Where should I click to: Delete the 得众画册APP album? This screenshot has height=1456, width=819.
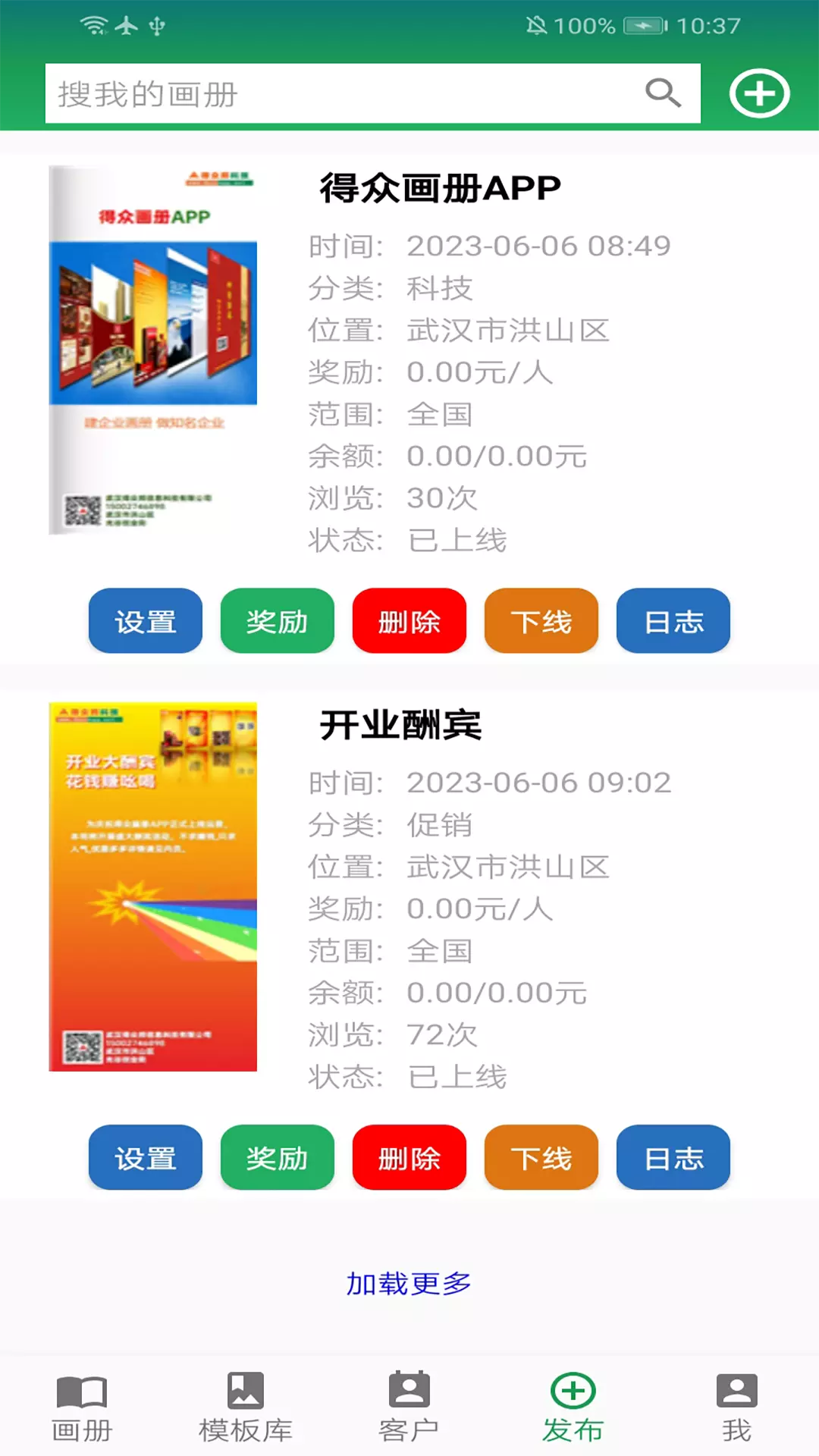click(x=409, y=621)
